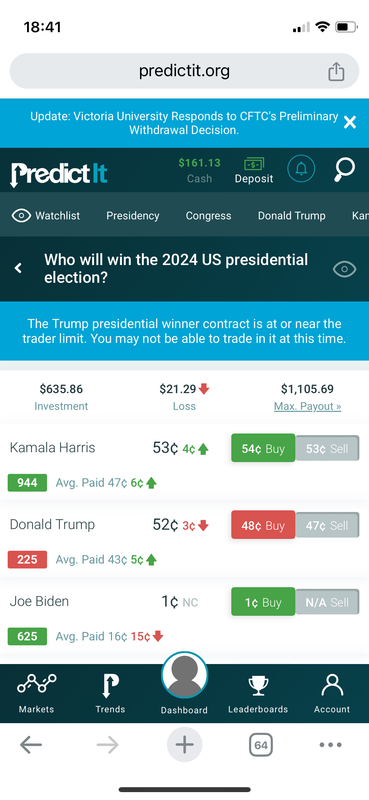Image resolution: width=369 pixels, height=800 pixels.
Task: Switch to the Presidency tab
Action: [x=133, y=215]
